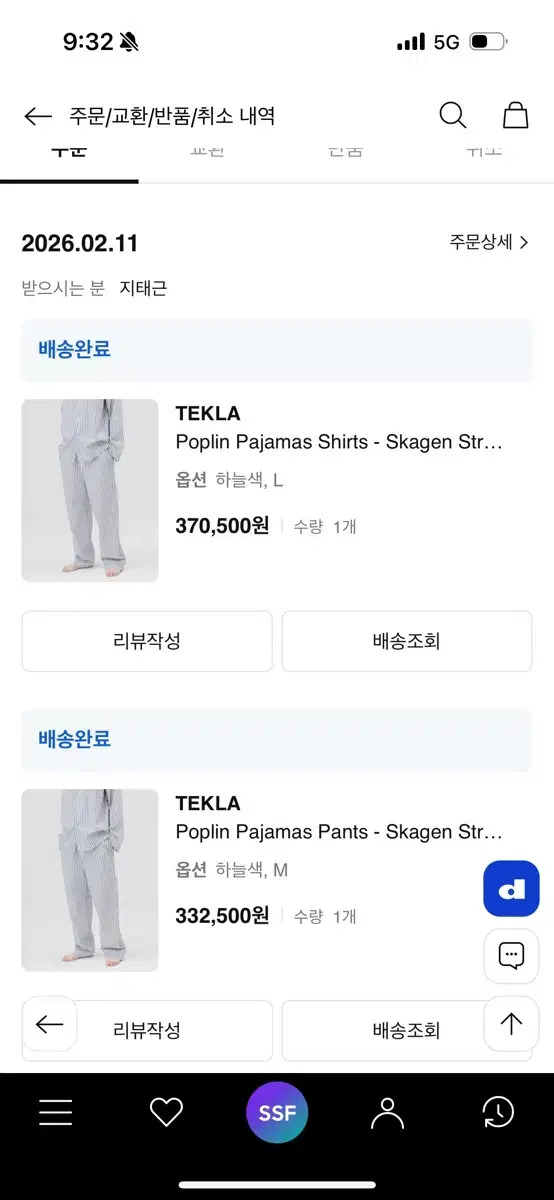Viewport: 554px width, 1200px height.
Task: Tap the floating back arrow button
Action: [49, 1023]
